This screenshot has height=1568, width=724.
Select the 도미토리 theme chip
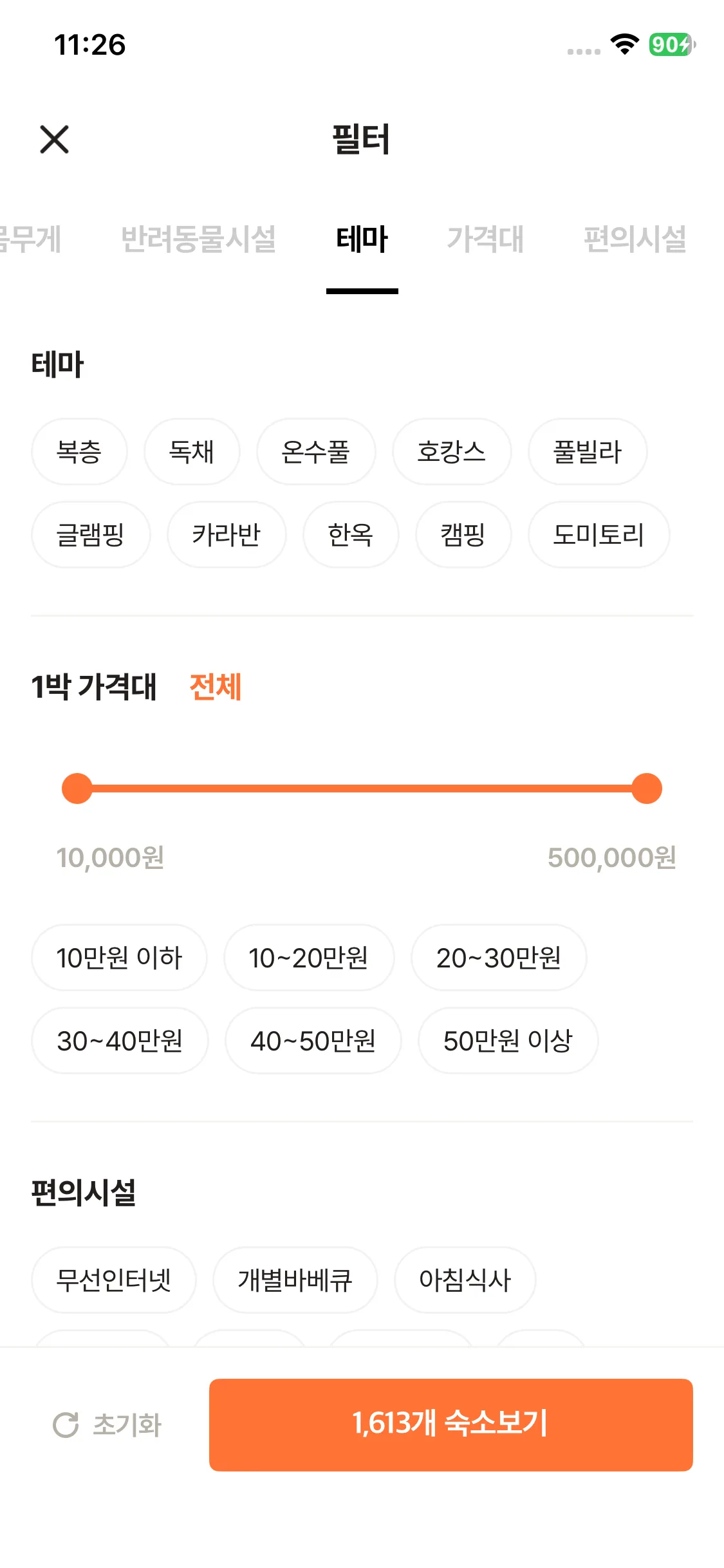(x=599, y=534)
